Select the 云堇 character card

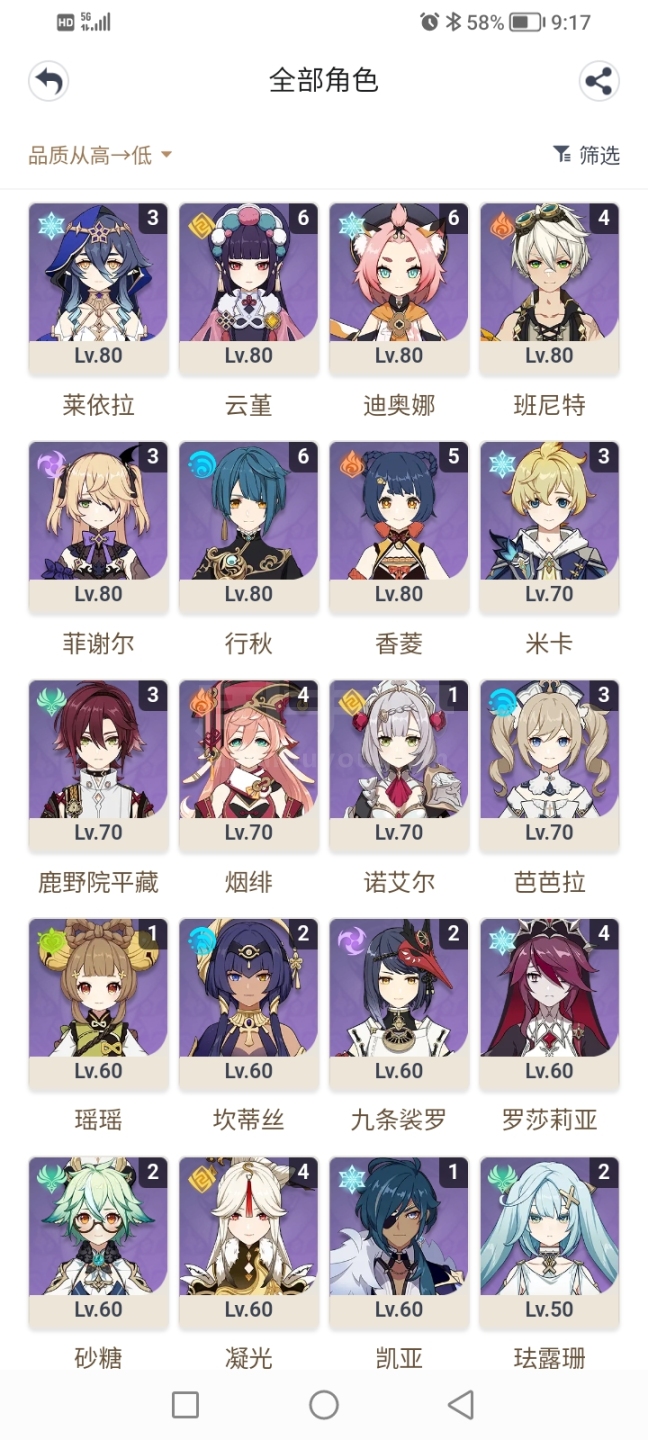(249, 289)
